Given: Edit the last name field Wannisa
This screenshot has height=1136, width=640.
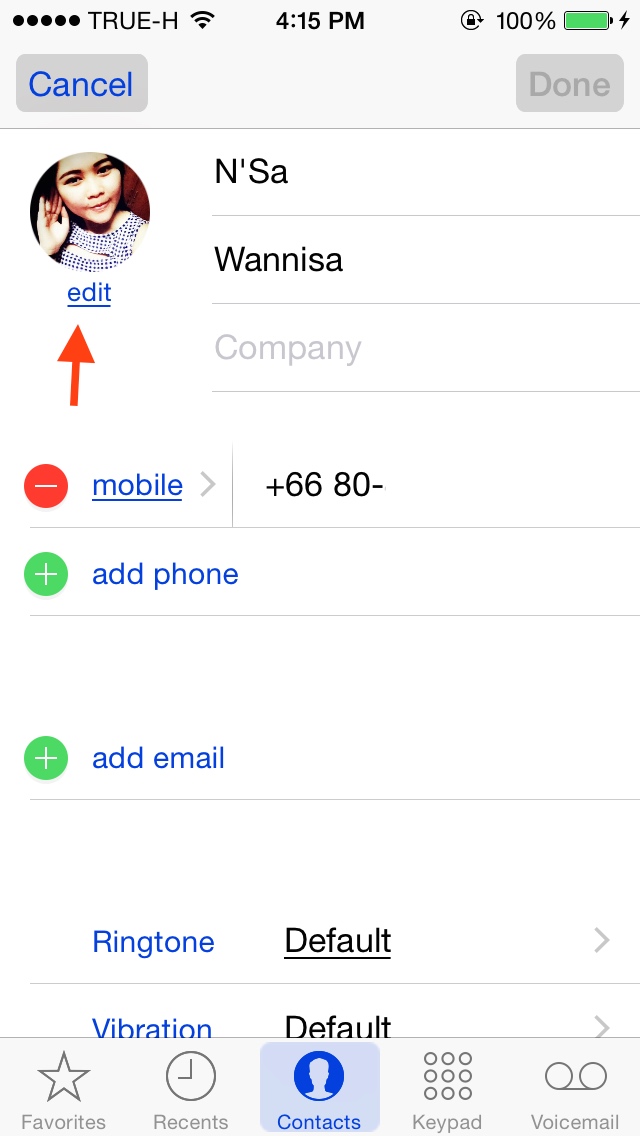Looking at the screenshot, I should click(426, 259).
